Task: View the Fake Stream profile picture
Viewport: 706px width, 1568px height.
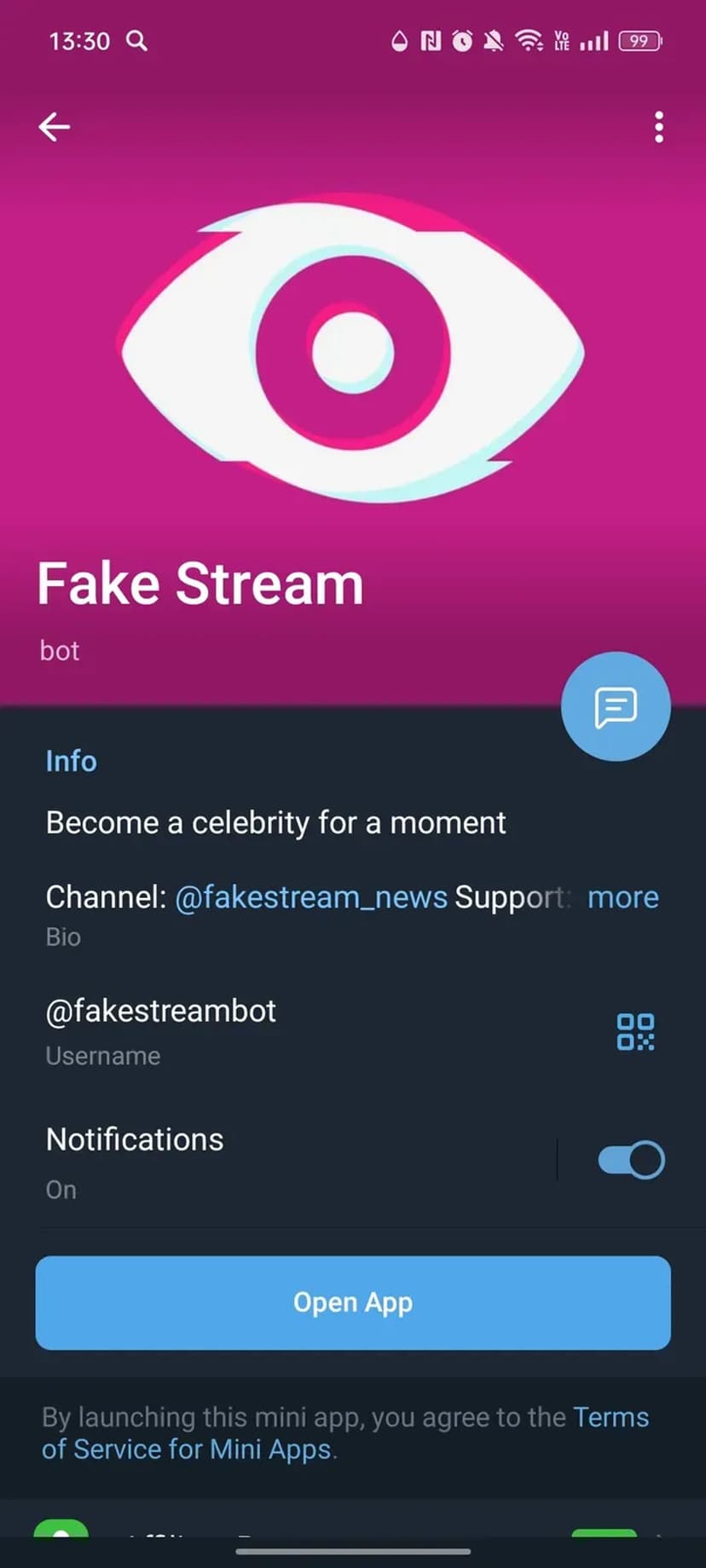Action: point(353,349)
